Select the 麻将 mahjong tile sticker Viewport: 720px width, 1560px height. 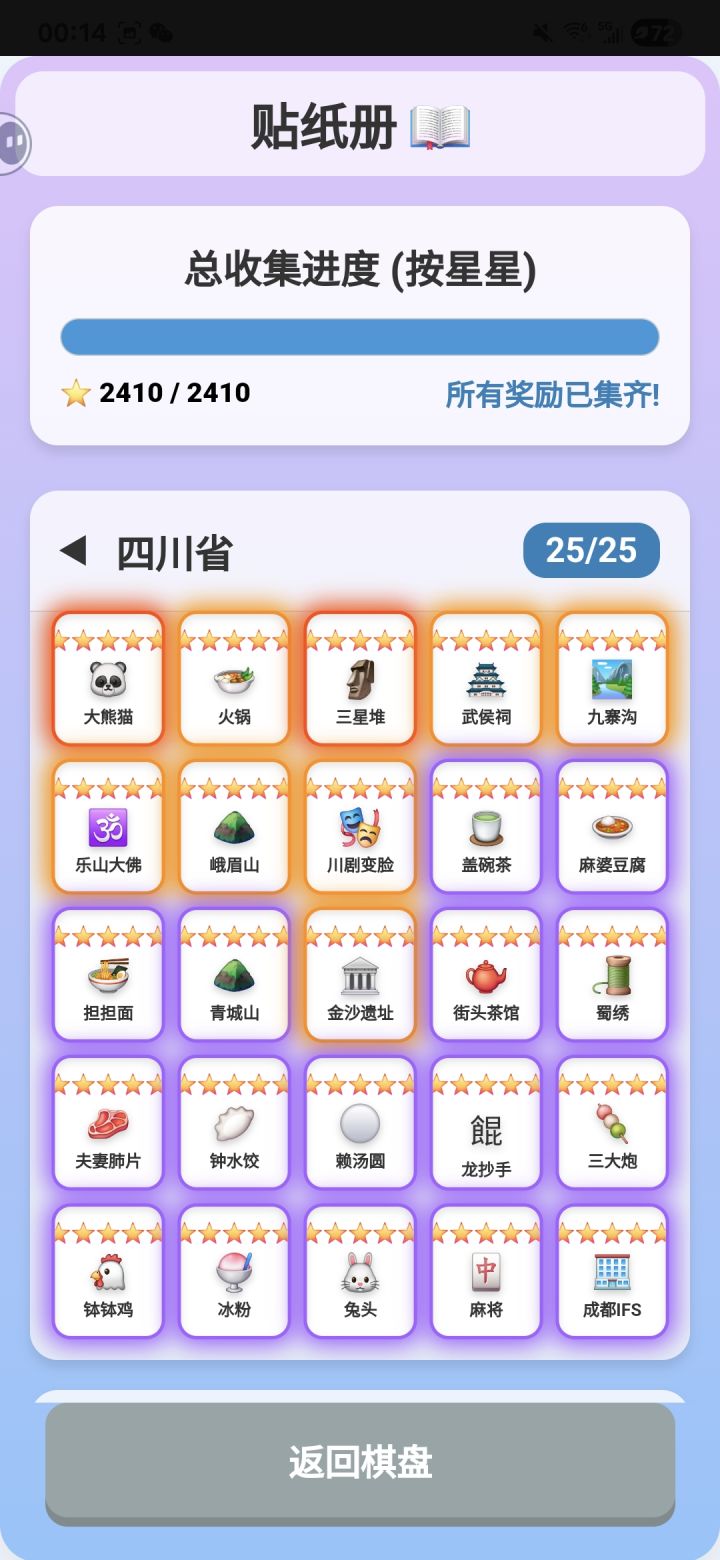click(485, 1271)
